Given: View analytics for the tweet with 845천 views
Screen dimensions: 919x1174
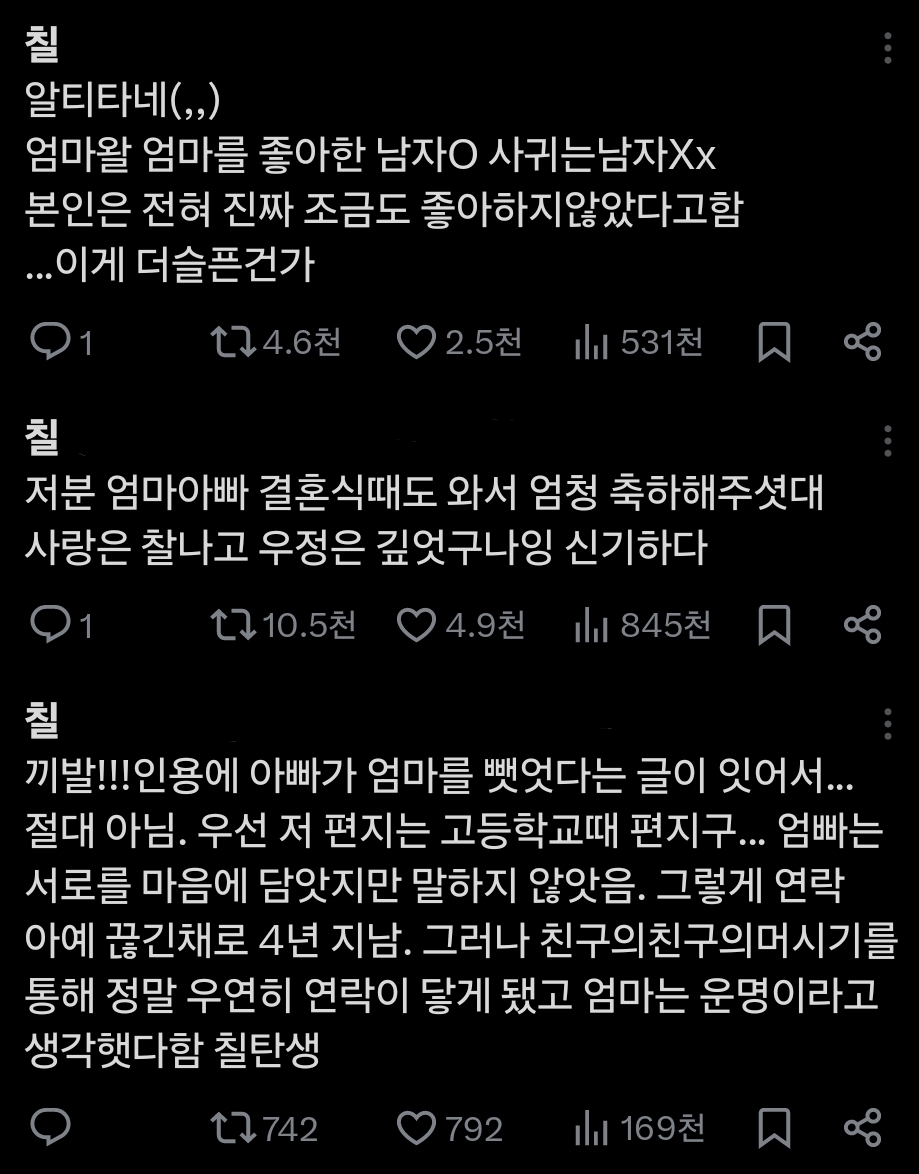Looking at the screenshot, I should pyautogui.click(x=592, y=625).
